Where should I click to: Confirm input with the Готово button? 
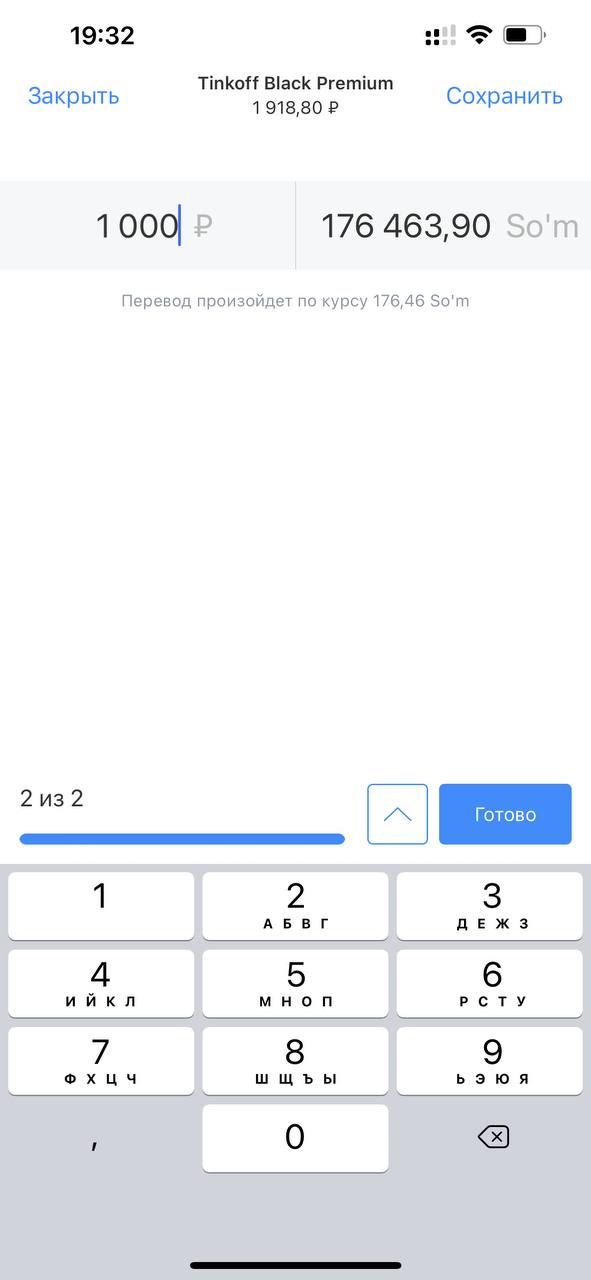click(x=505, y=814)
